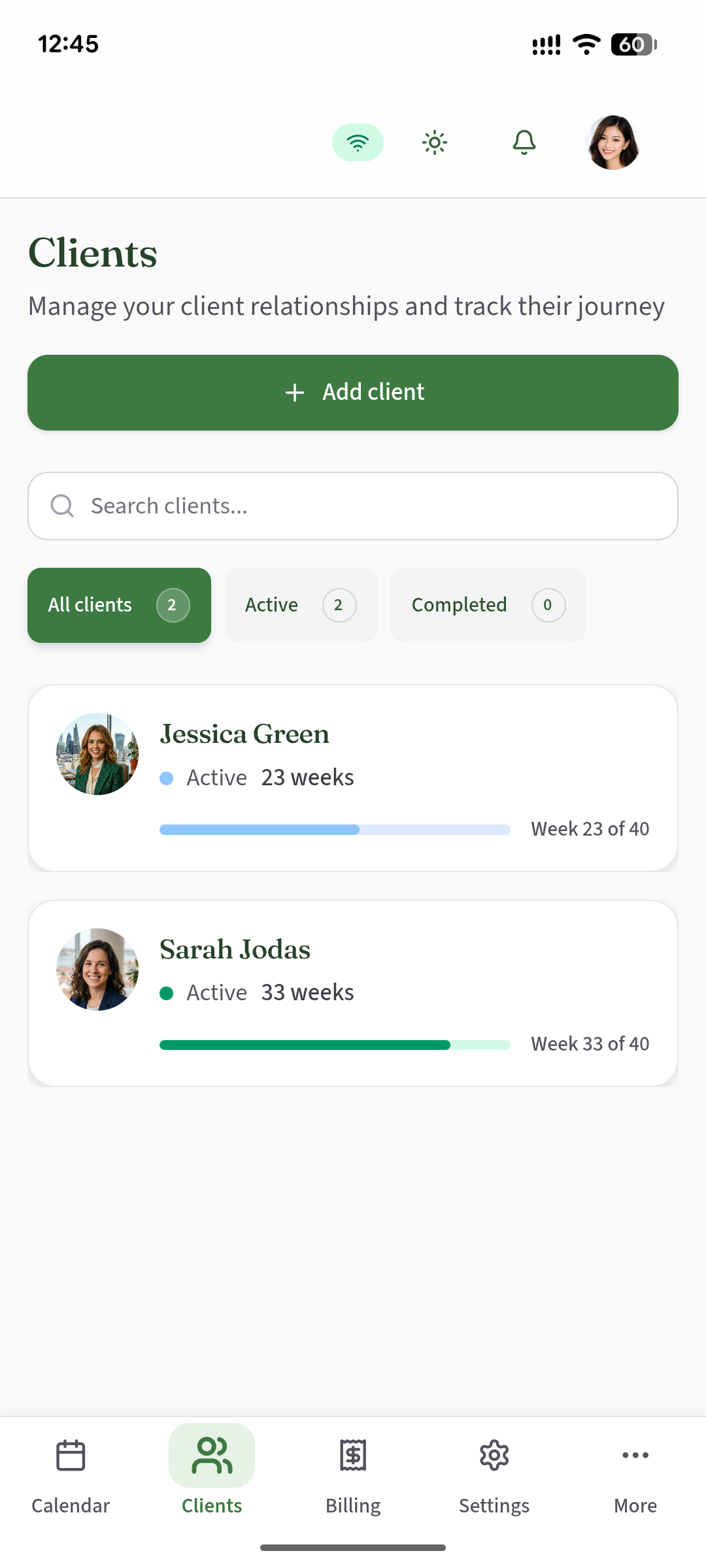Select the Clients people icon
The height and width of the screenshot is (1568, 706).
click(x=211, y=1455)
